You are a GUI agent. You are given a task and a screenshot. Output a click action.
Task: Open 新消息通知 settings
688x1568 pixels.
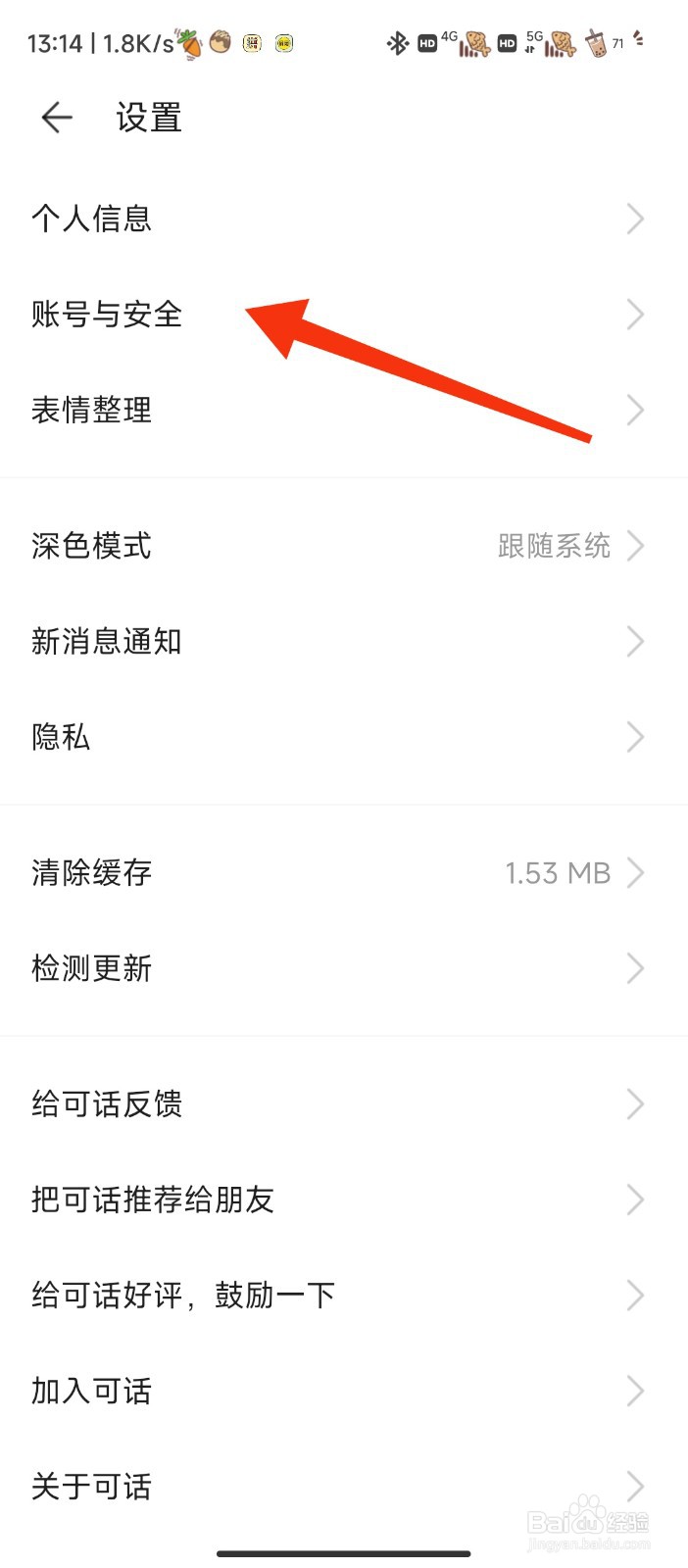click(x=344, y=641)
